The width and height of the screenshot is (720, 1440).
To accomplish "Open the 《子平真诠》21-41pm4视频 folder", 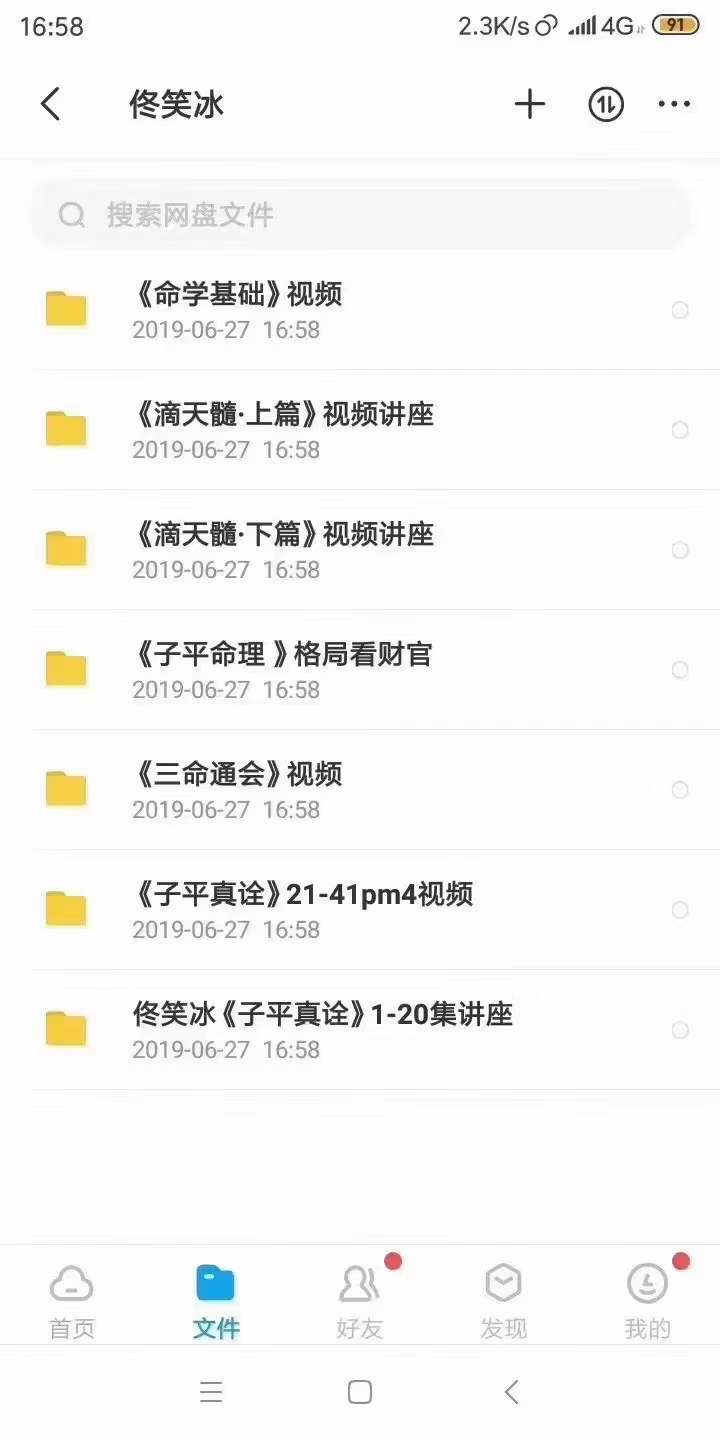I will point(300,910).
